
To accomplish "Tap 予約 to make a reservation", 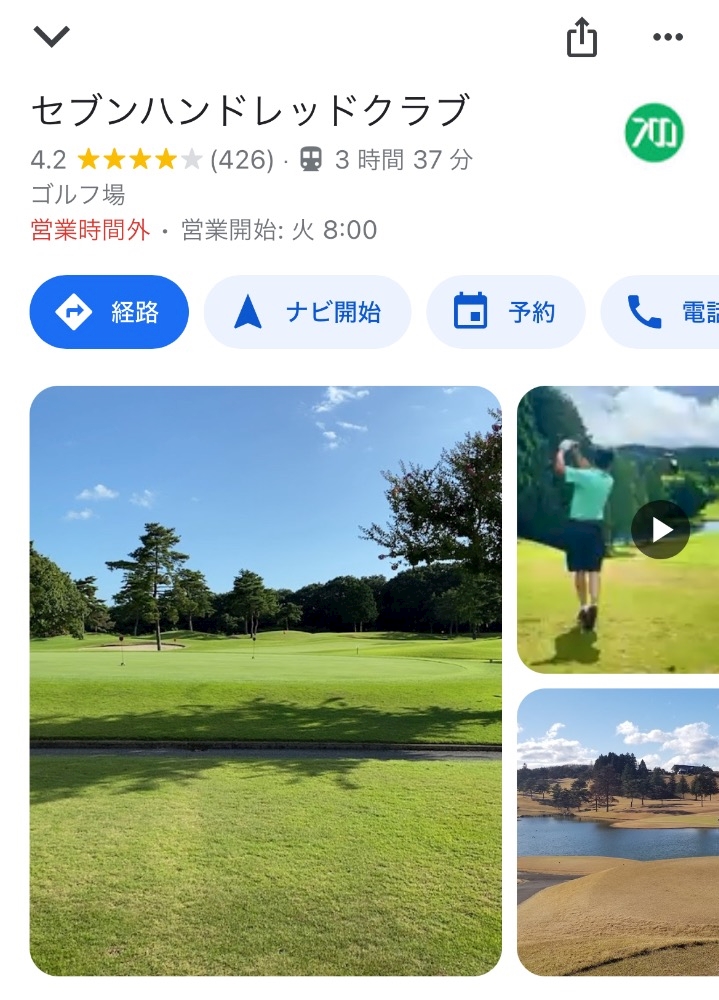I will [505, 312].
